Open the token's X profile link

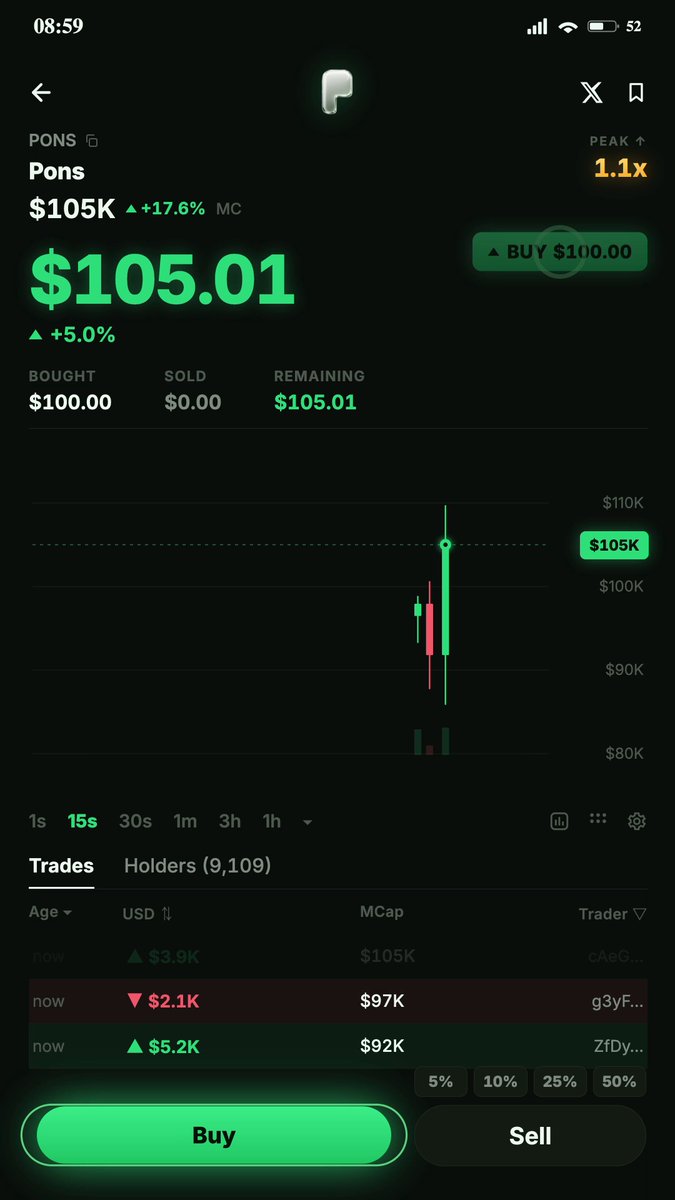pos(592,93)
